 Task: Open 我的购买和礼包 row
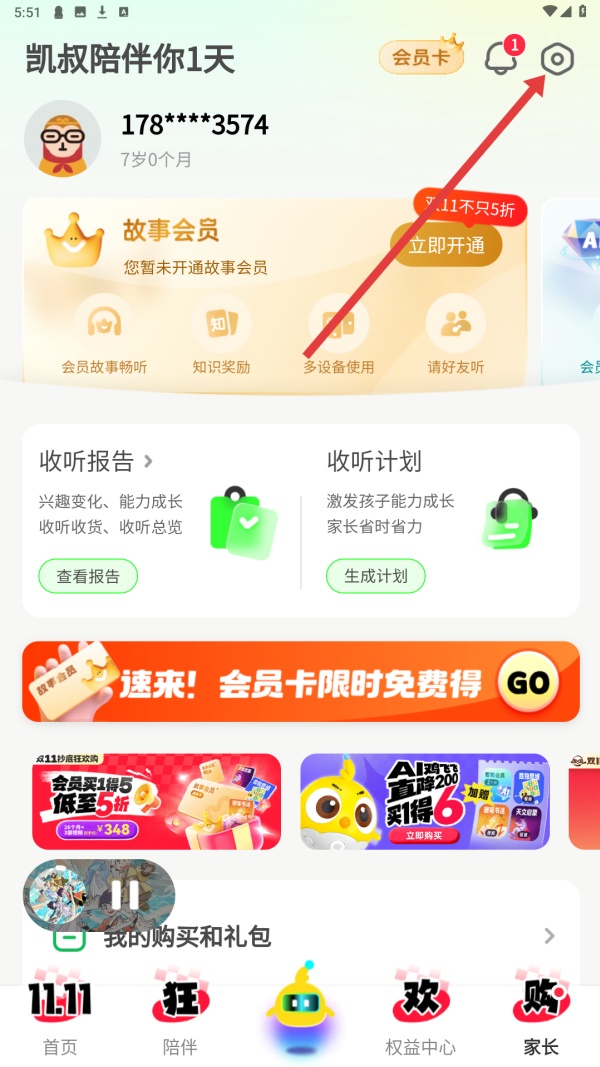tap(300, 936)
